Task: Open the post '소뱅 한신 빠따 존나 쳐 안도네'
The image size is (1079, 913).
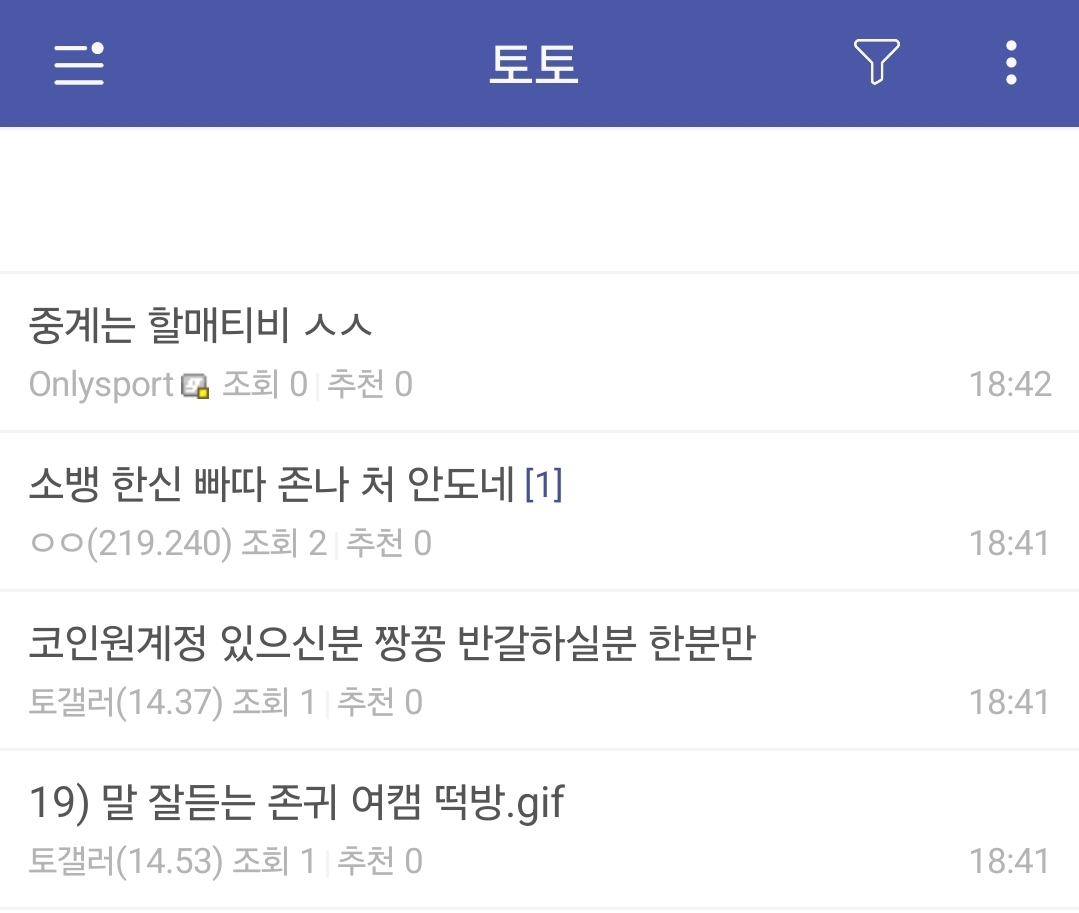Action: [x=272, y=486]
